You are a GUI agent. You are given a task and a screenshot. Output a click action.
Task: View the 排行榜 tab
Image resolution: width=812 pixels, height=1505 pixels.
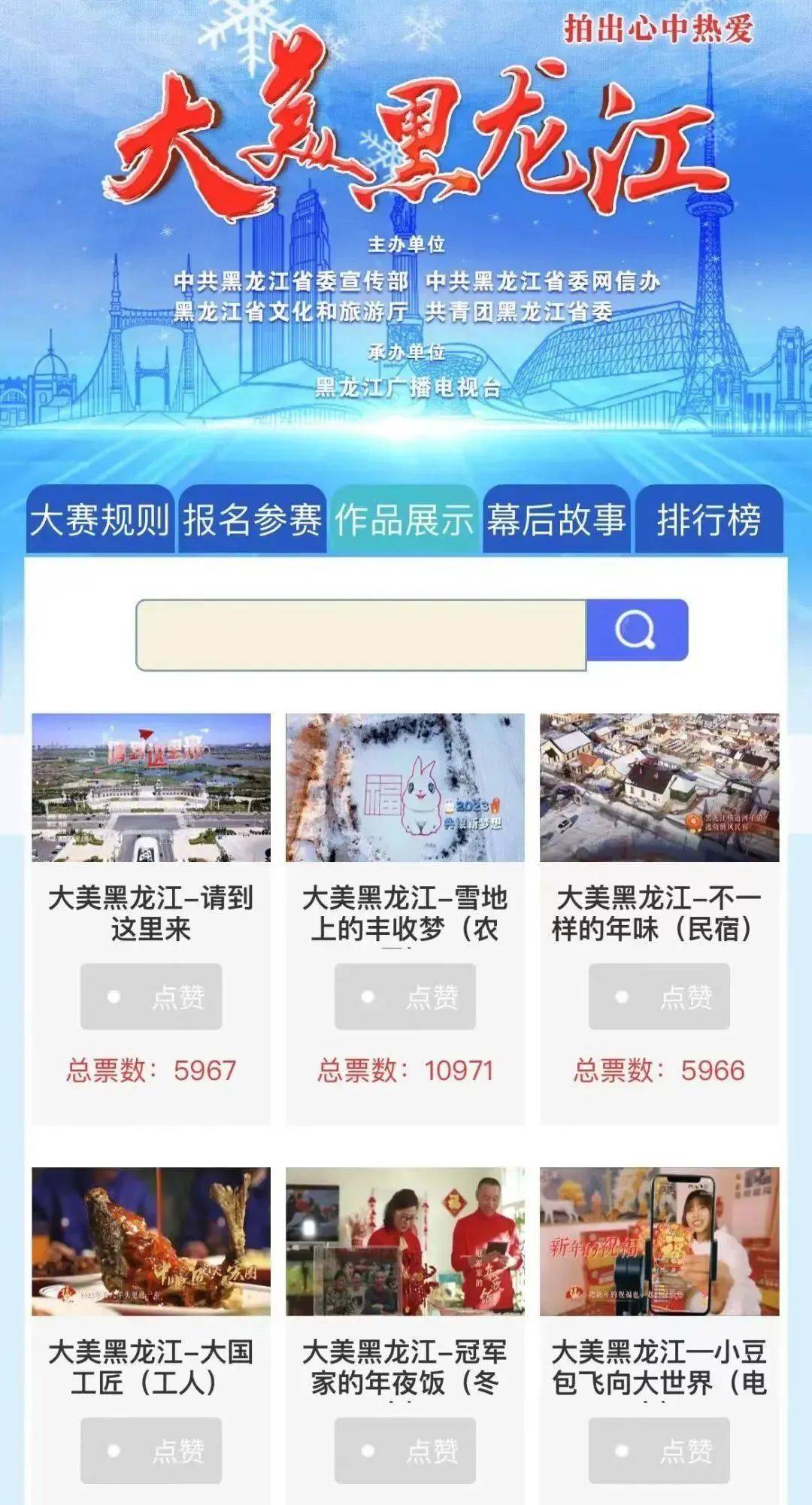tap(709, 520)
